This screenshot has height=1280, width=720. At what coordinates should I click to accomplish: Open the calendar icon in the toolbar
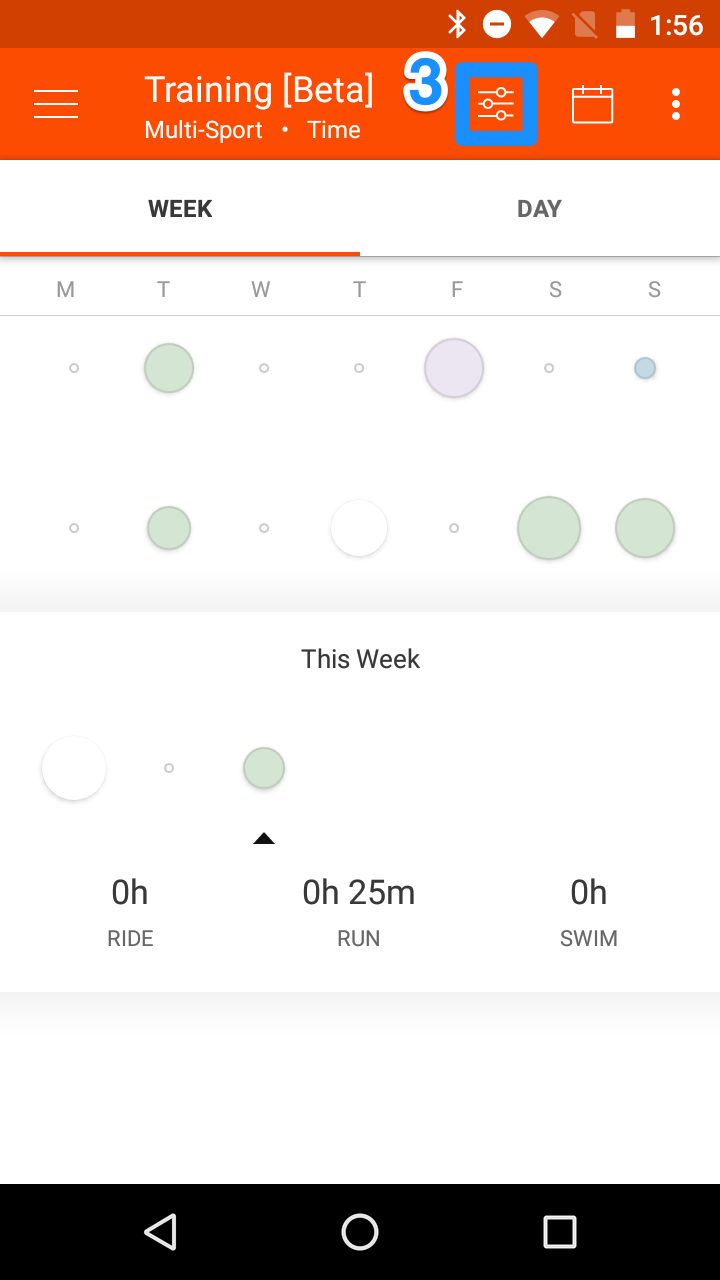coord(592,104)
